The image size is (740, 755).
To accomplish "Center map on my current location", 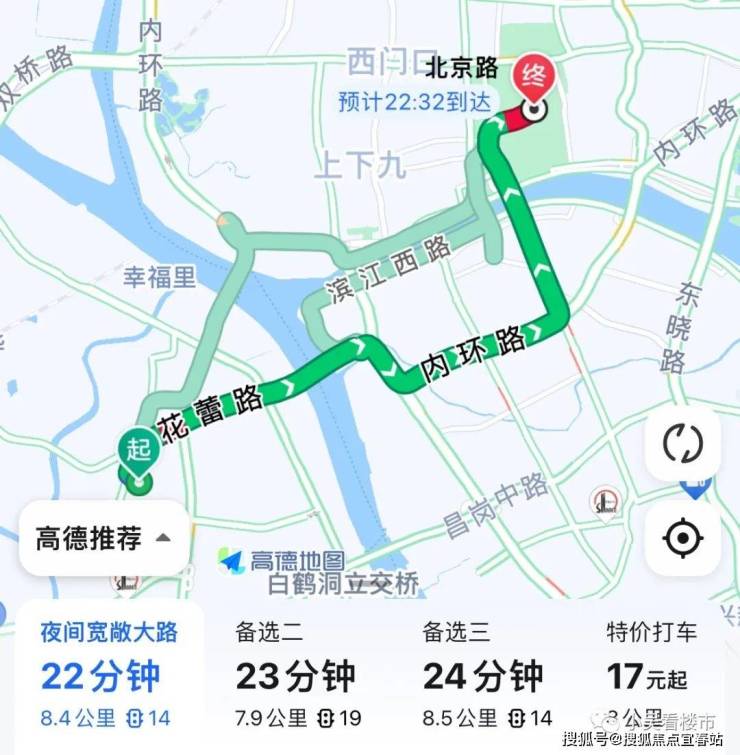I will 683,538.
